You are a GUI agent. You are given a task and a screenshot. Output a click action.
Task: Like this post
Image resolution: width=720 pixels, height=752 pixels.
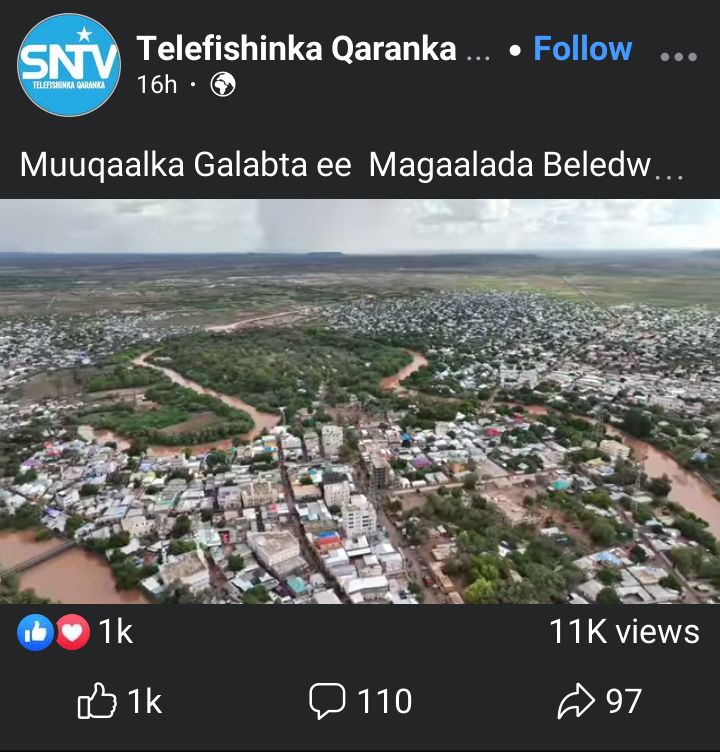click(119, 702)
